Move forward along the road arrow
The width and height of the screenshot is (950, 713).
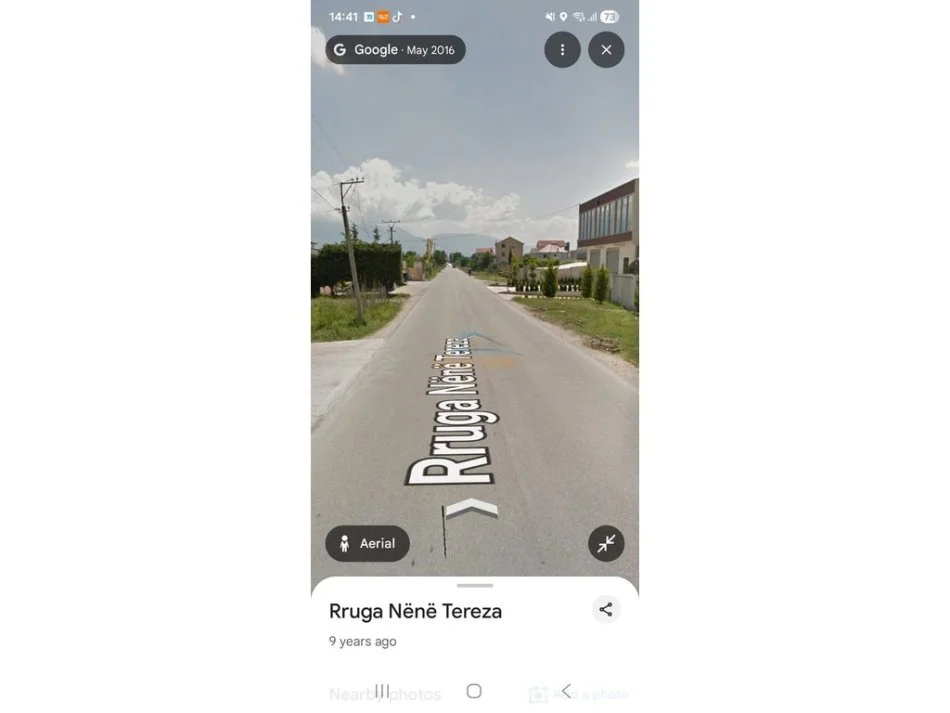(471, 509)
